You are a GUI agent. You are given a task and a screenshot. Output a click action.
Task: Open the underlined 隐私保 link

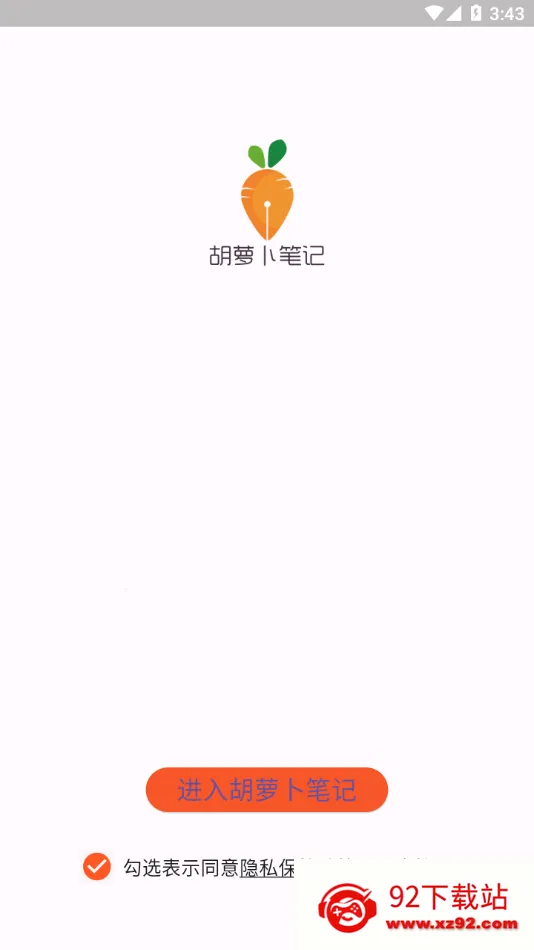[267, 868]
